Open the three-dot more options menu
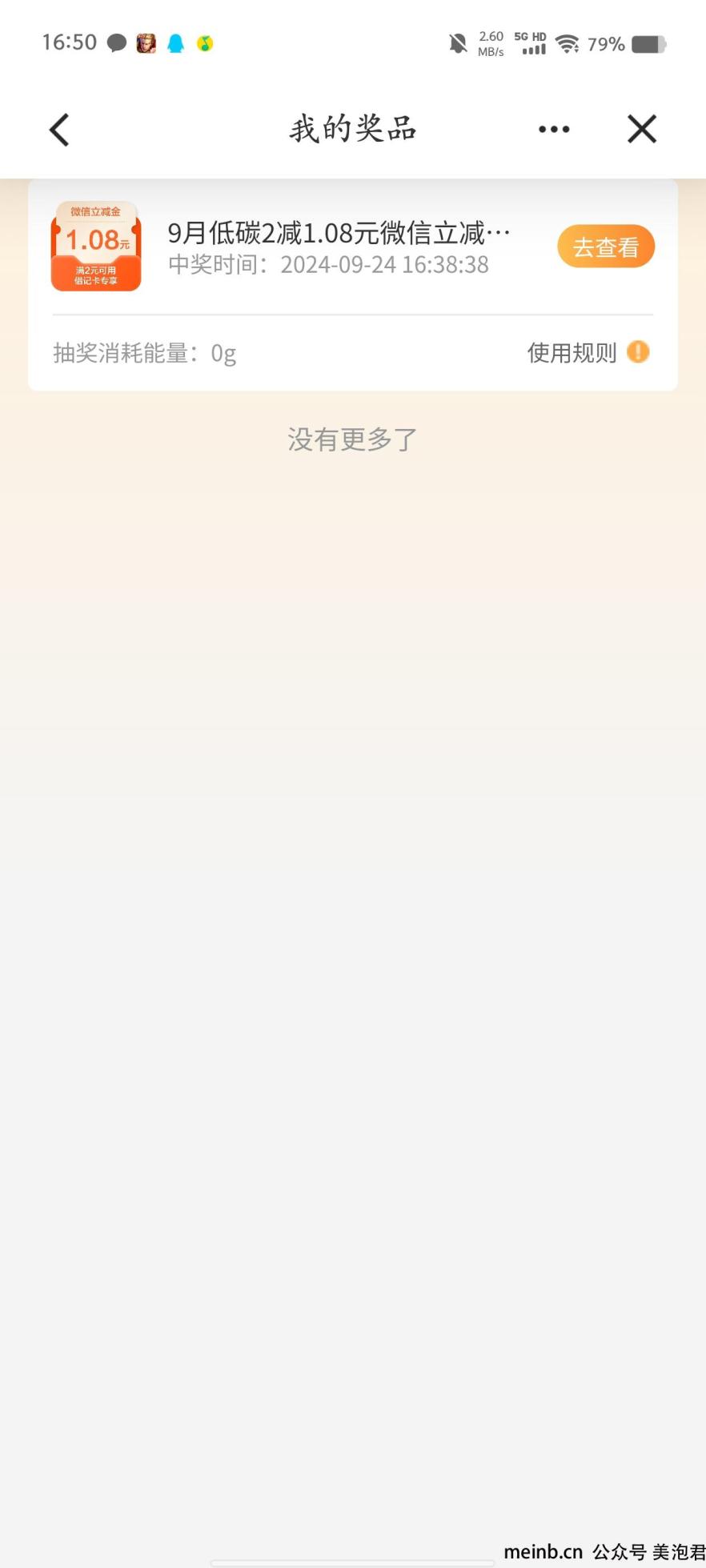 pos(554,129)
